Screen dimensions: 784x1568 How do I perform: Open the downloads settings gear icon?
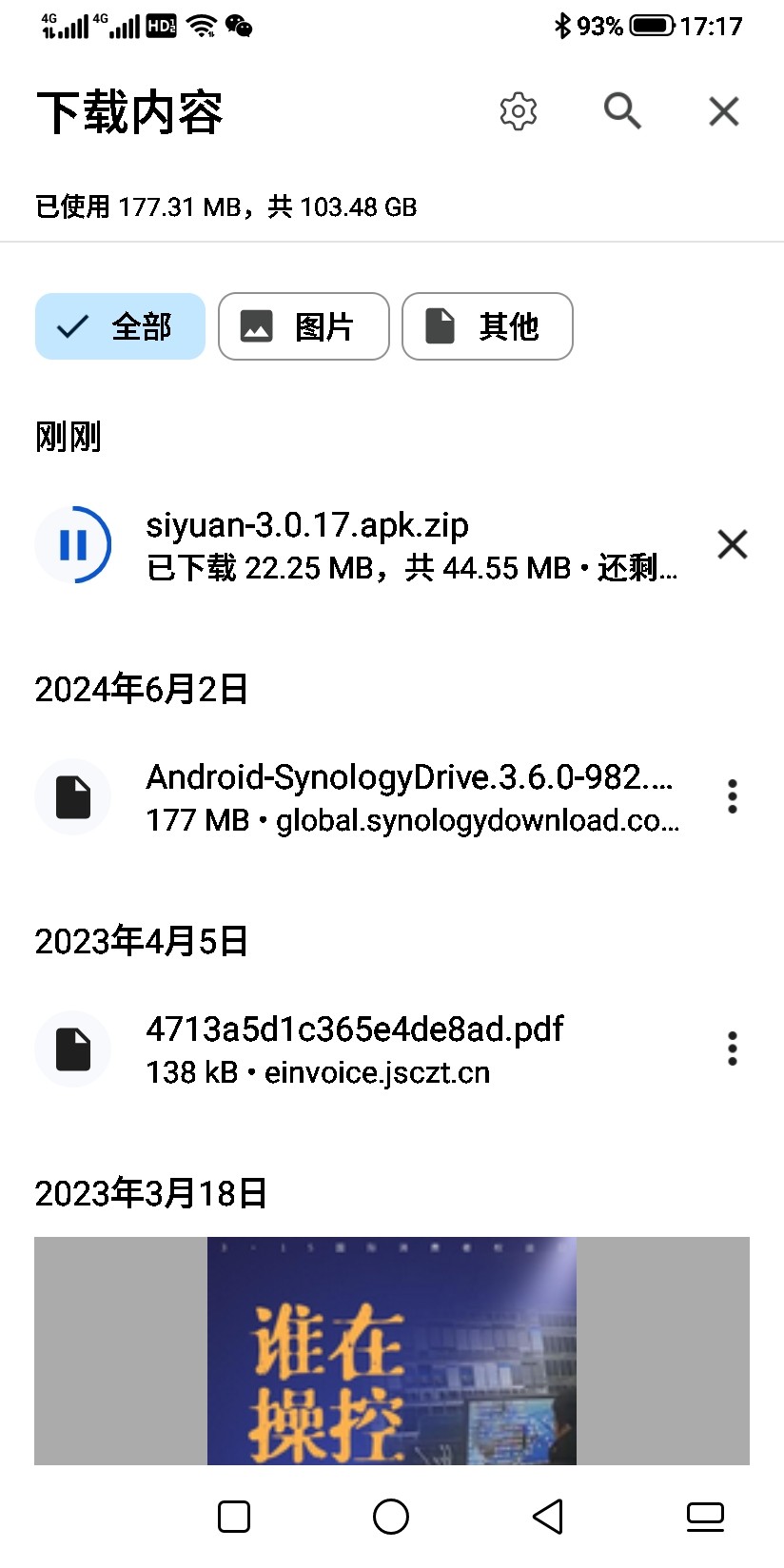(x=518, y=111)
